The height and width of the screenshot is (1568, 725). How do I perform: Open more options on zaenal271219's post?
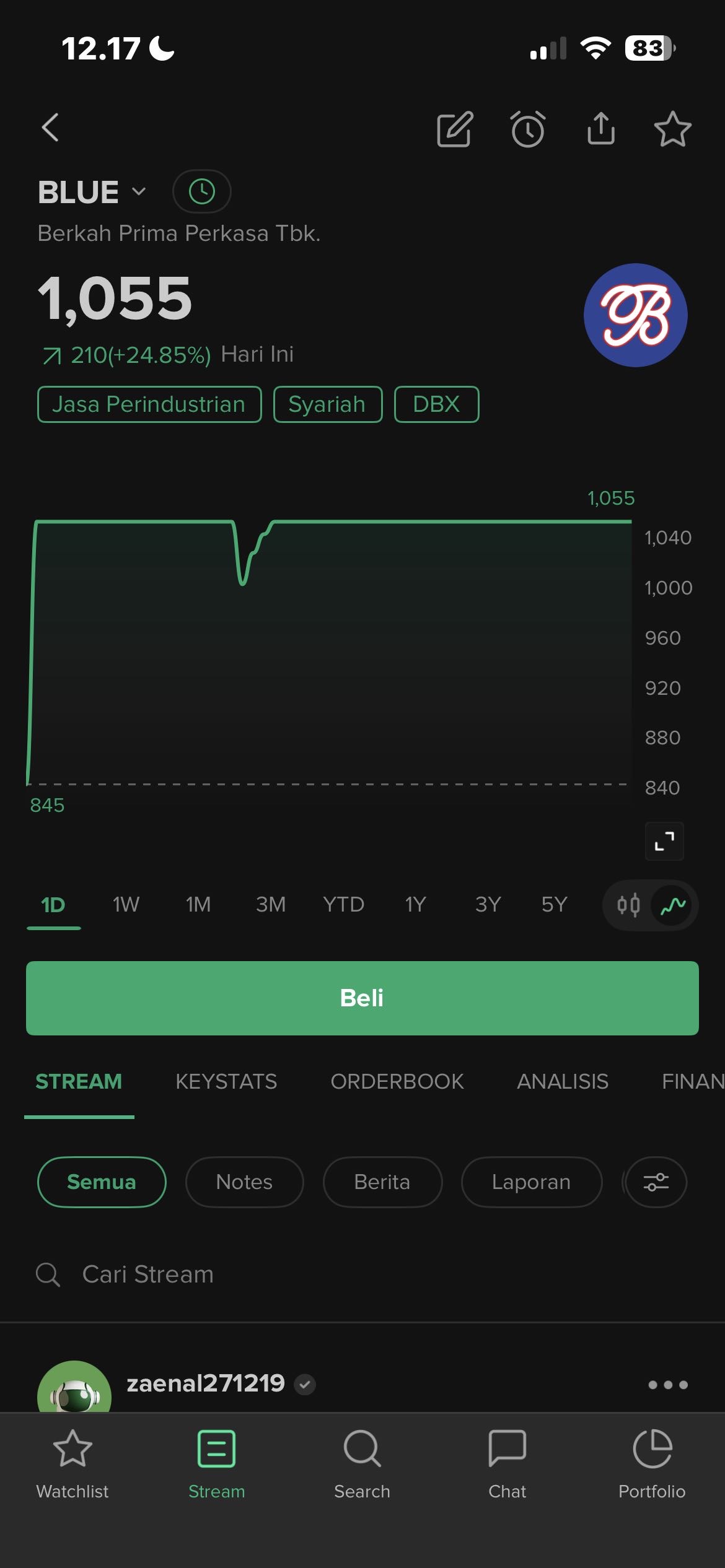(667, 1385)
